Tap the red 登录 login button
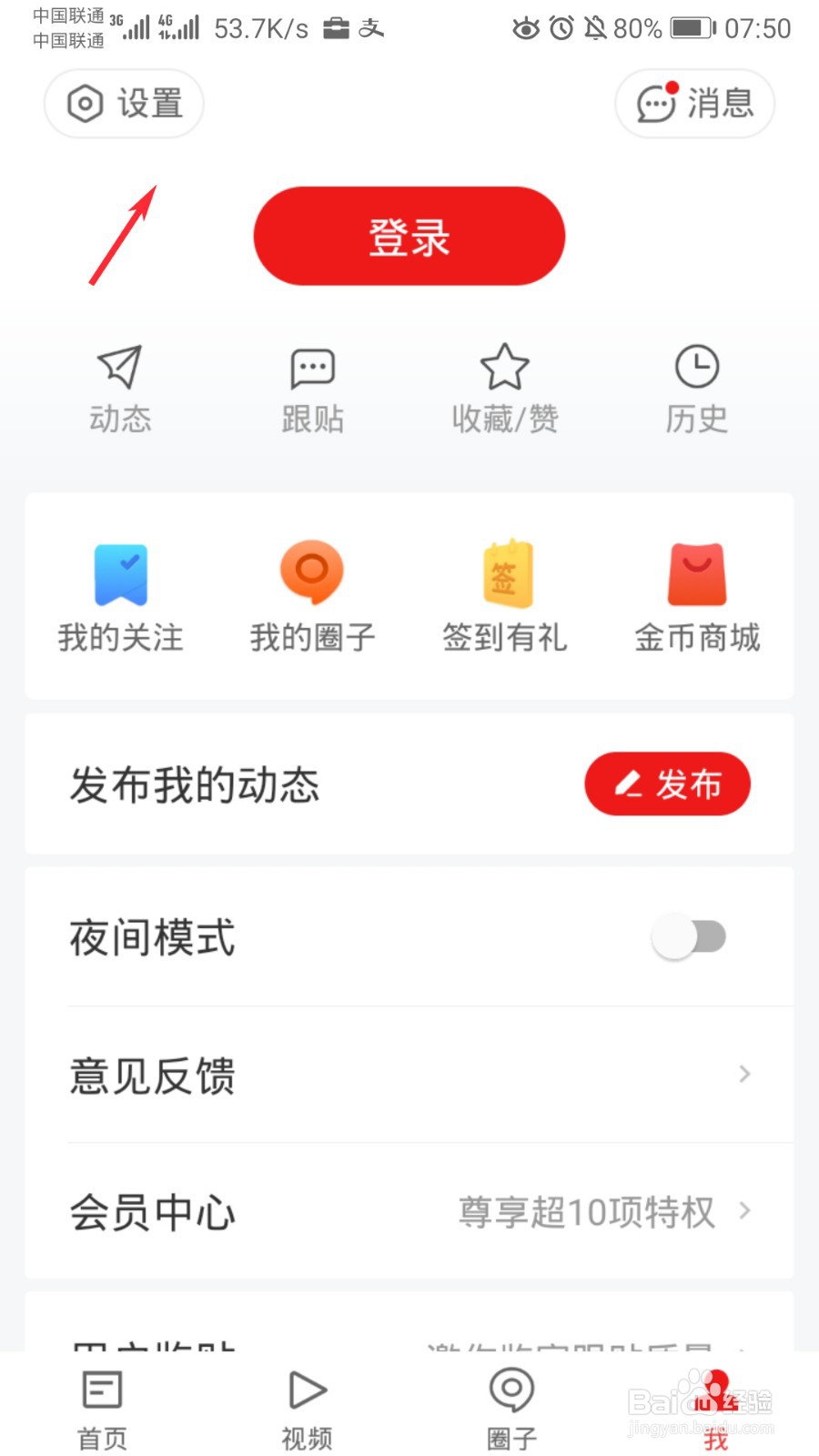 click(409, 237)
